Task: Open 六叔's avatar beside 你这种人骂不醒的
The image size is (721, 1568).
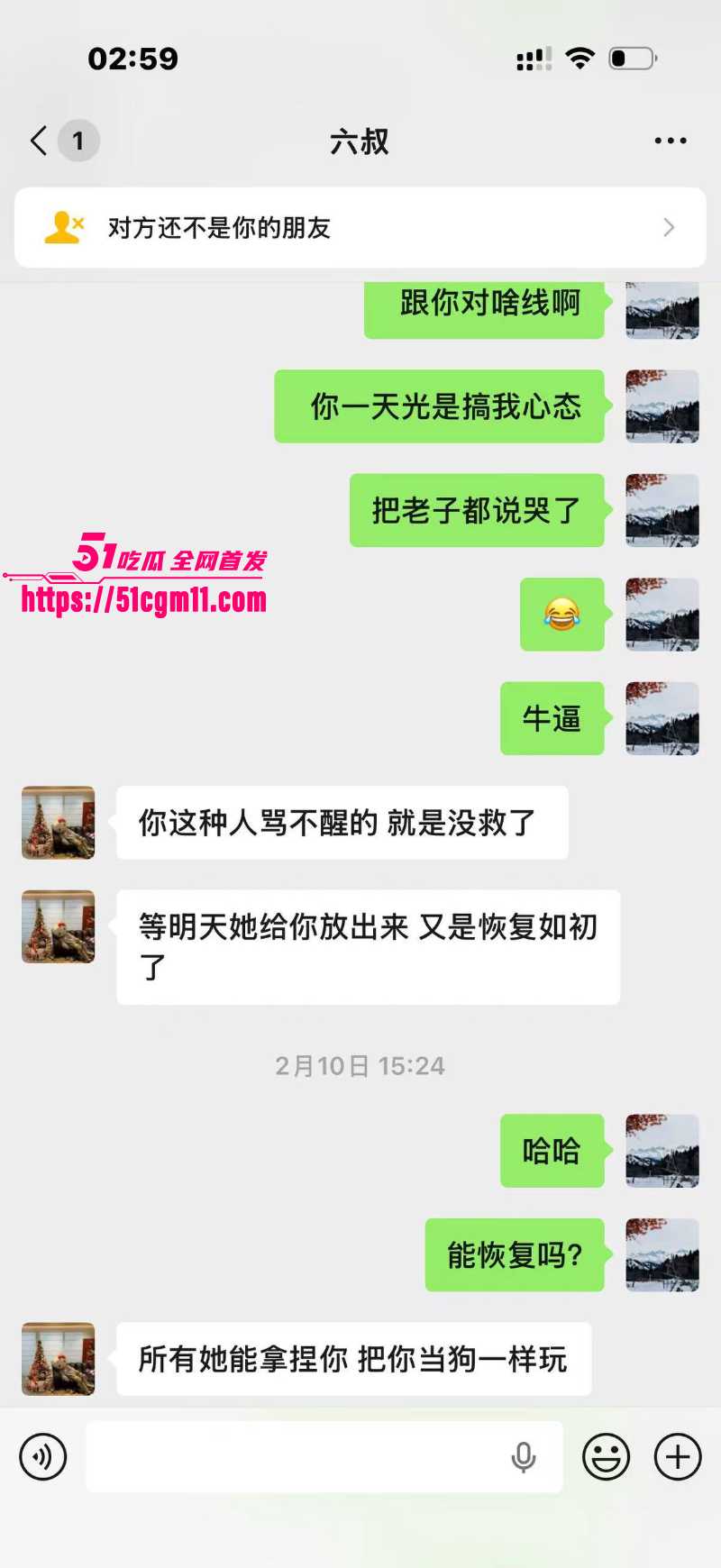Action: pos(59,823)
